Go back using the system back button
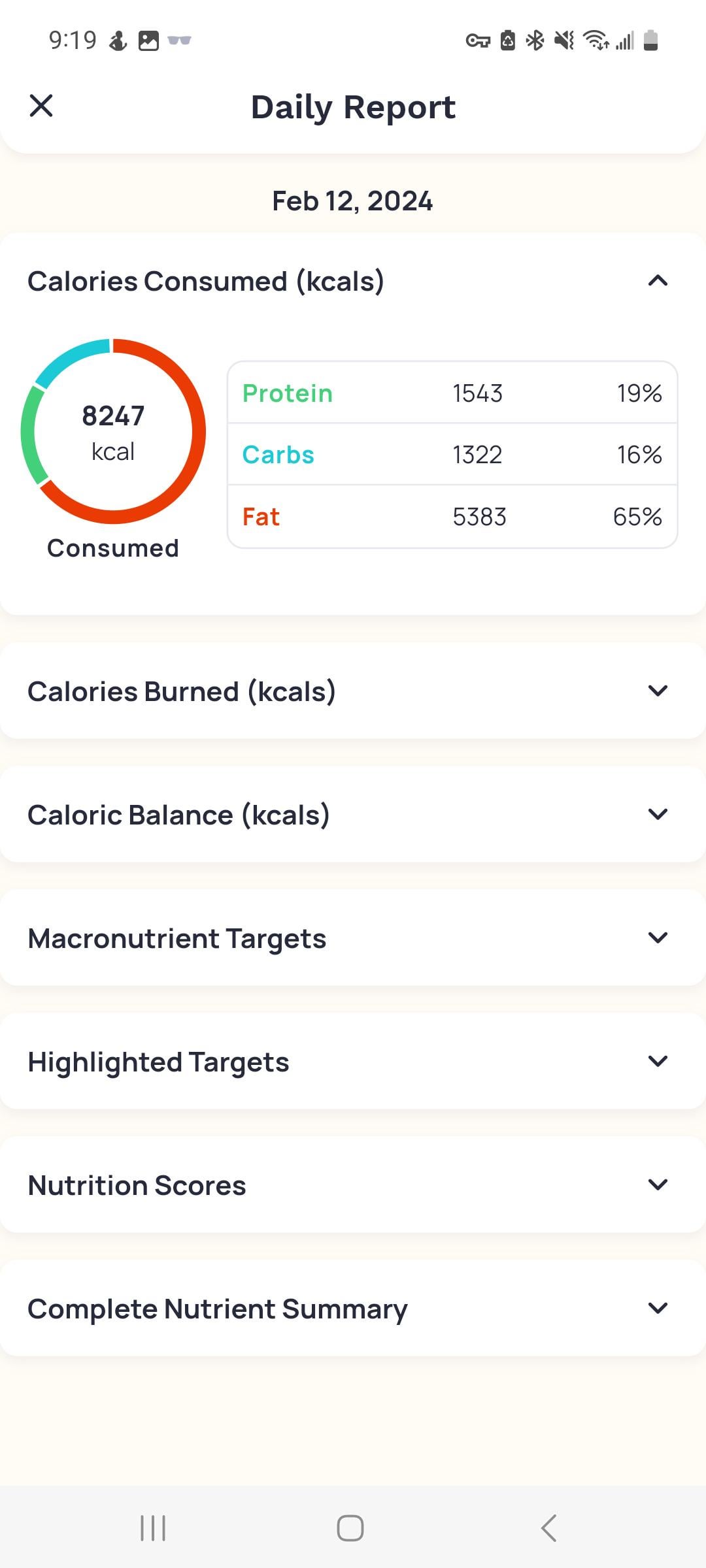 point(549,1528)
